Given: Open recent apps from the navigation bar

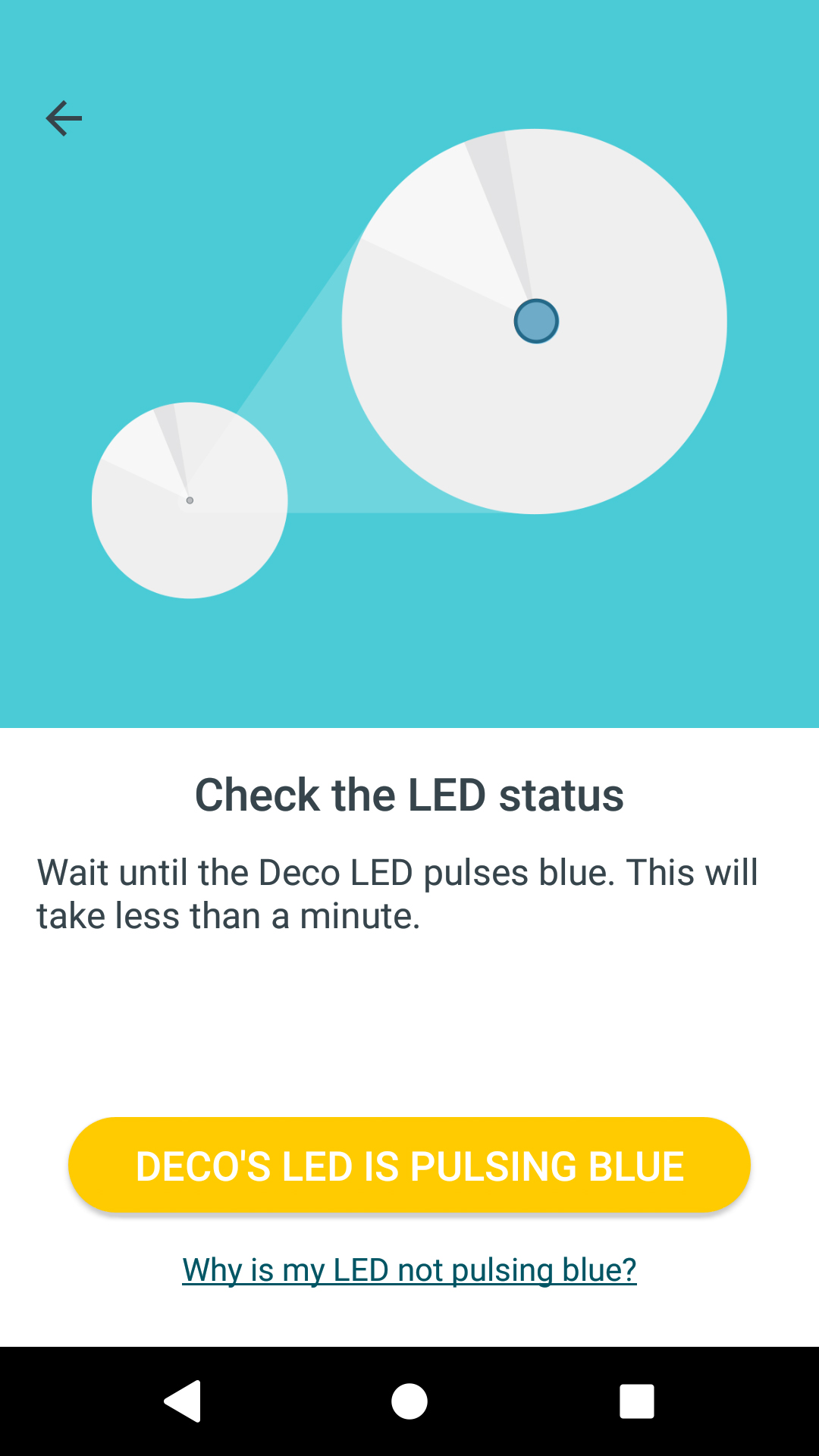Looking at the screenshot, I should point(637,1401).
